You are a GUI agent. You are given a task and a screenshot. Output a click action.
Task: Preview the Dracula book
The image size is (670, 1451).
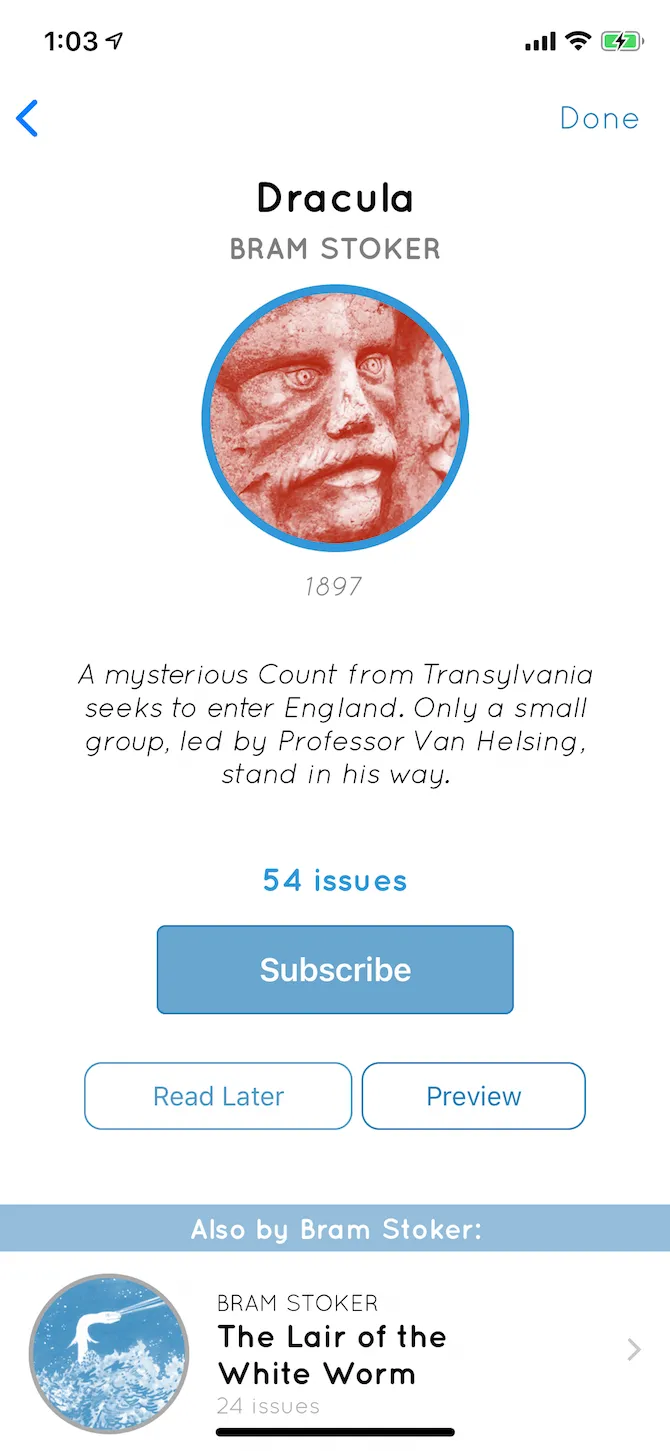click(473, 1096)
